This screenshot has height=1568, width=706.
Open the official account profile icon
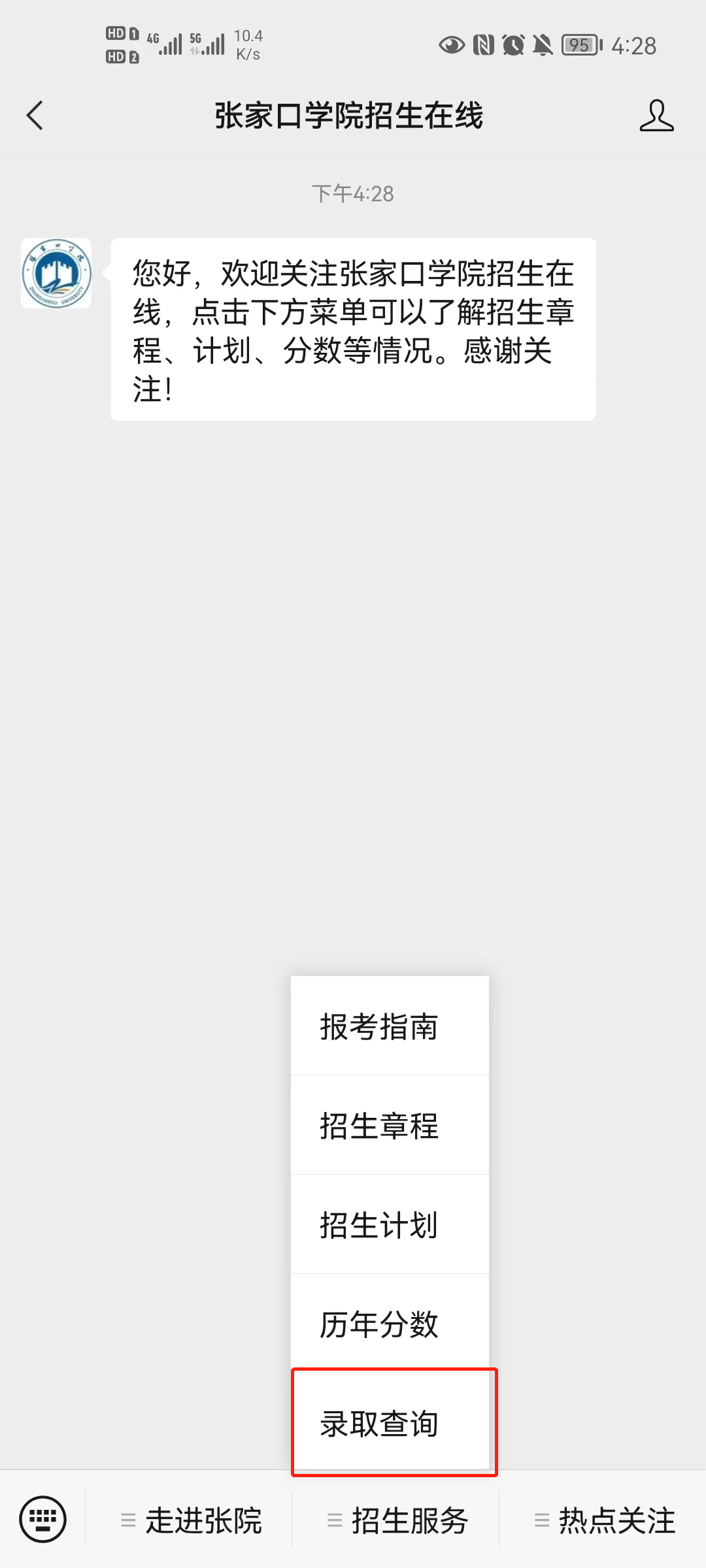click(x=656, y=116)
